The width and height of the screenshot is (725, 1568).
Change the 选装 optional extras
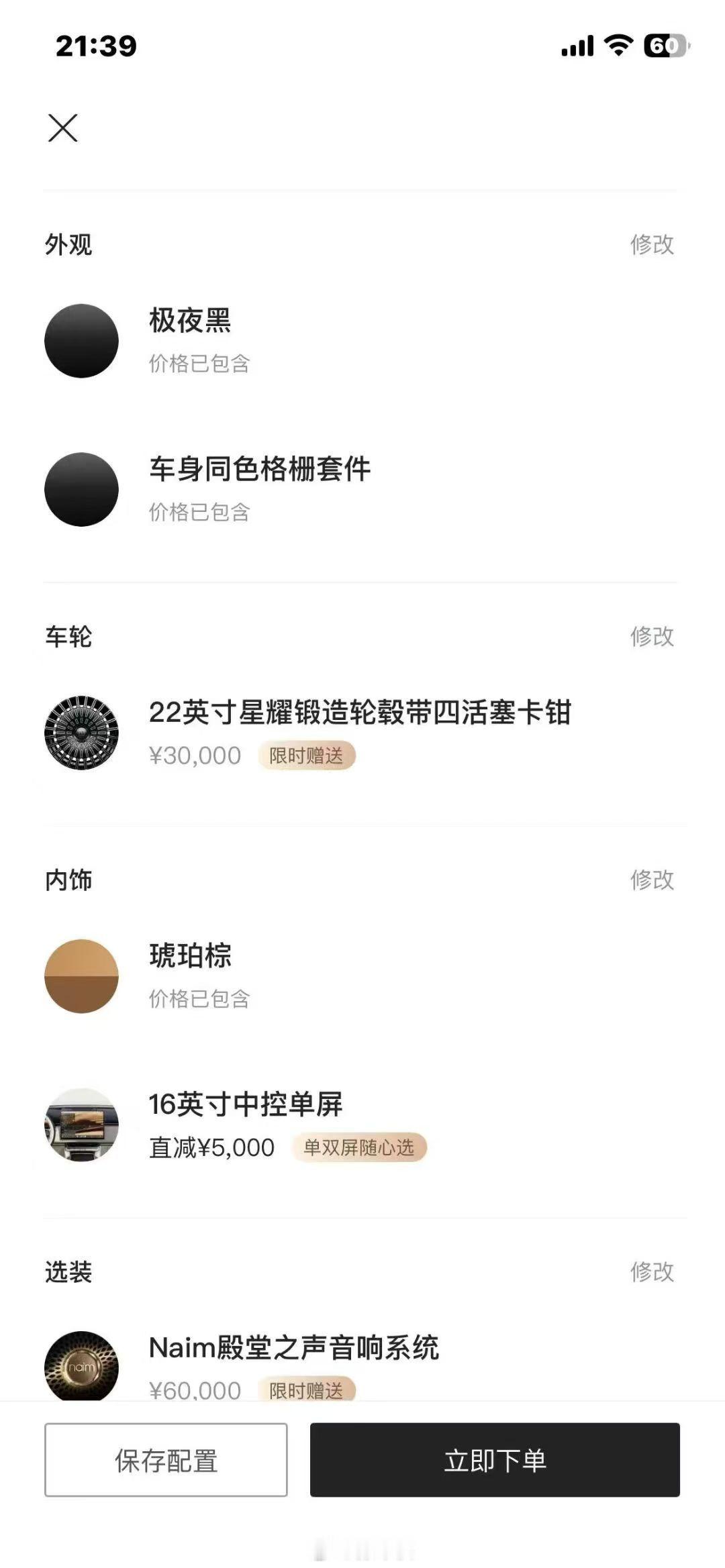(651, 1271)
